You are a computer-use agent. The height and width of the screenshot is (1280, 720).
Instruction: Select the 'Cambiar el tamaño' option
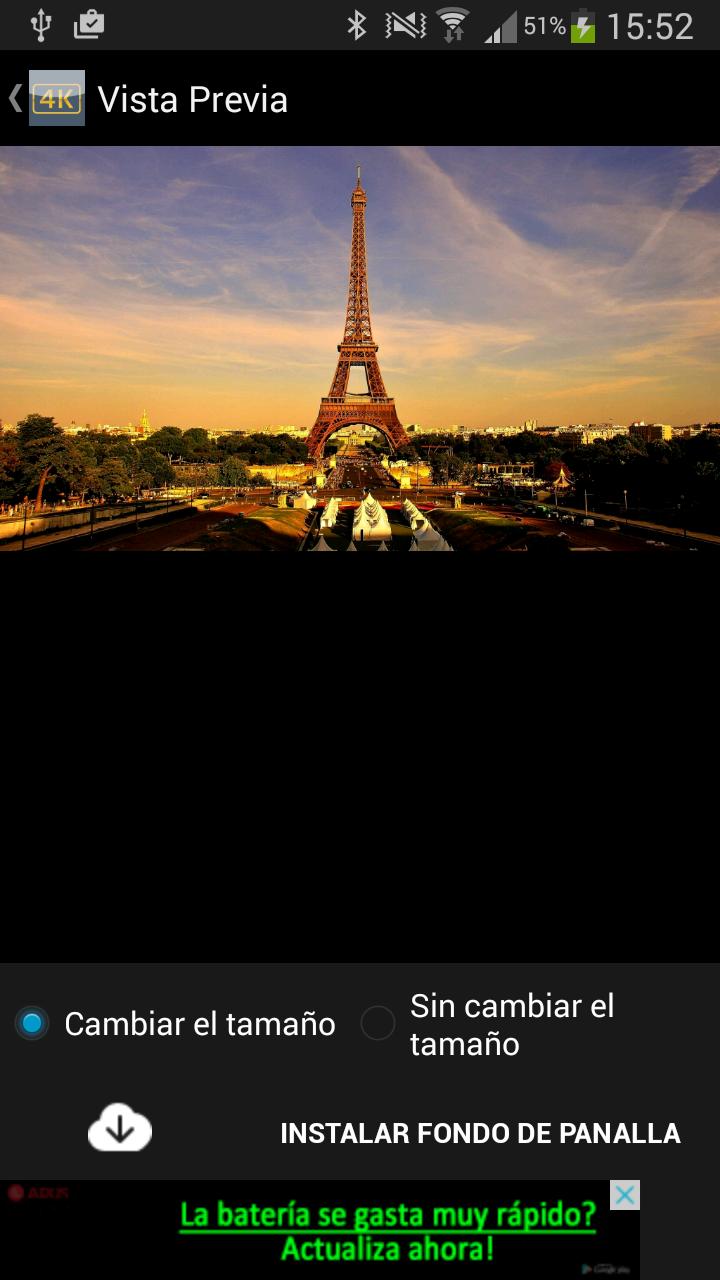[x=32, y=1023]
